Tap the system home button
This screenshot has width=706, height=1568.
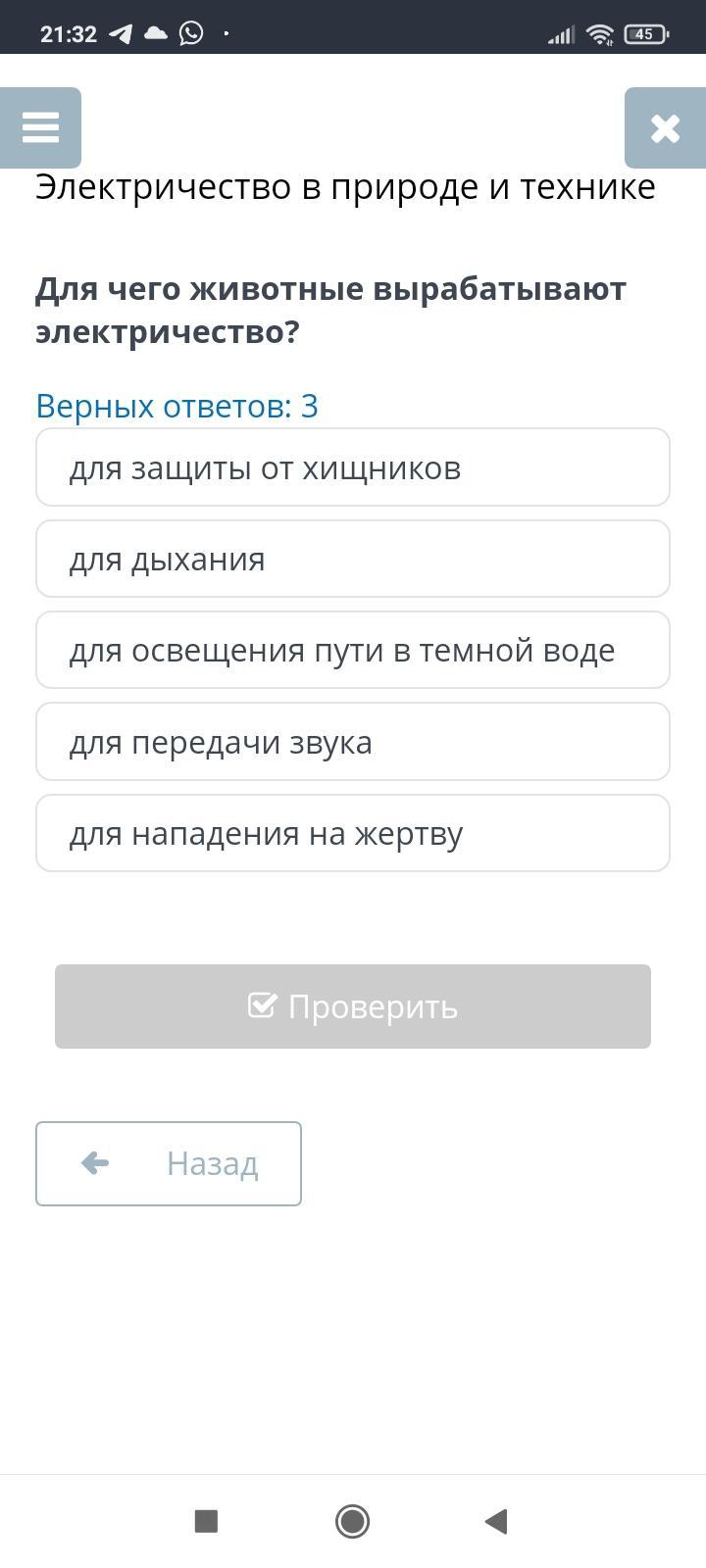pos(352,1521)
